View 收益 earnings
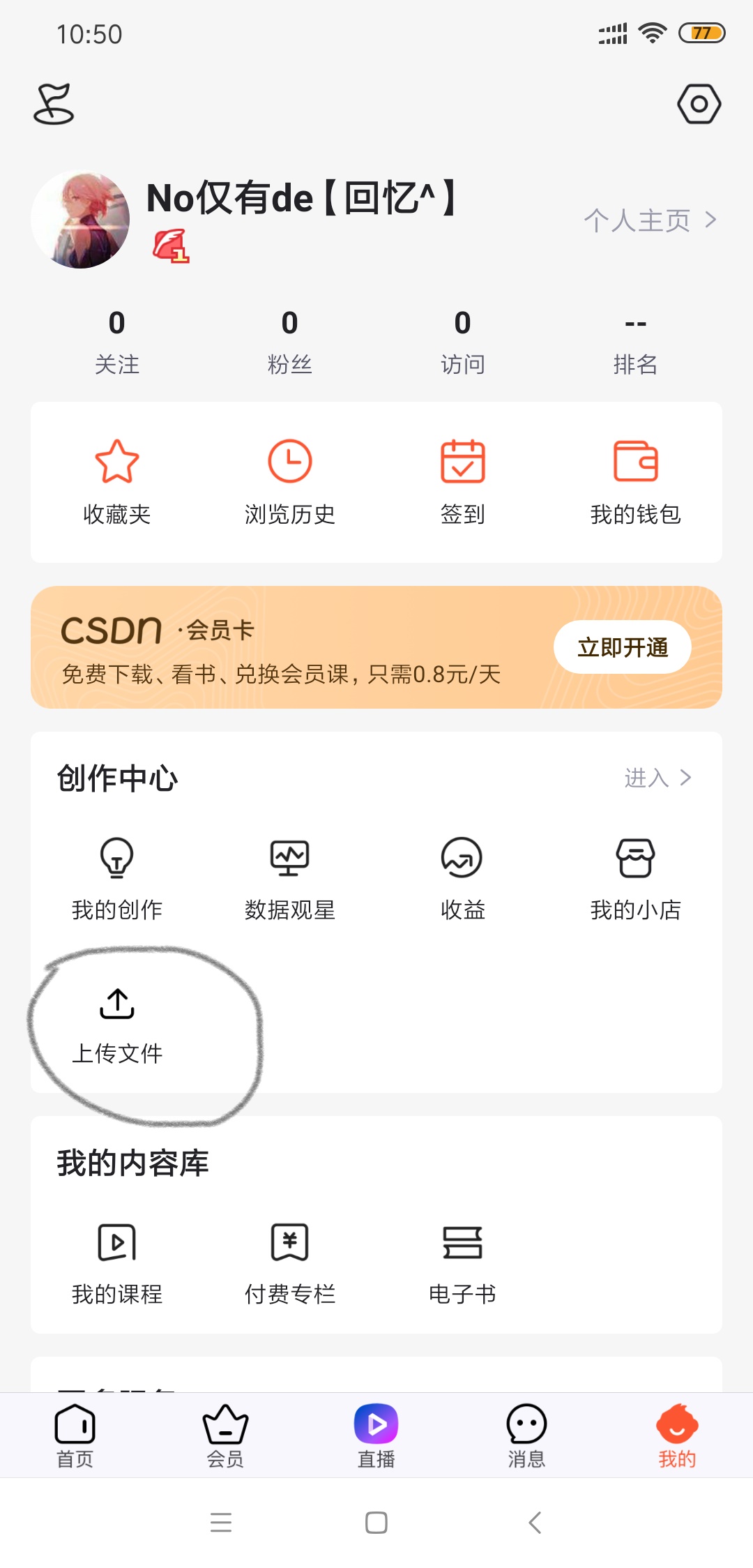 (462, 878)
